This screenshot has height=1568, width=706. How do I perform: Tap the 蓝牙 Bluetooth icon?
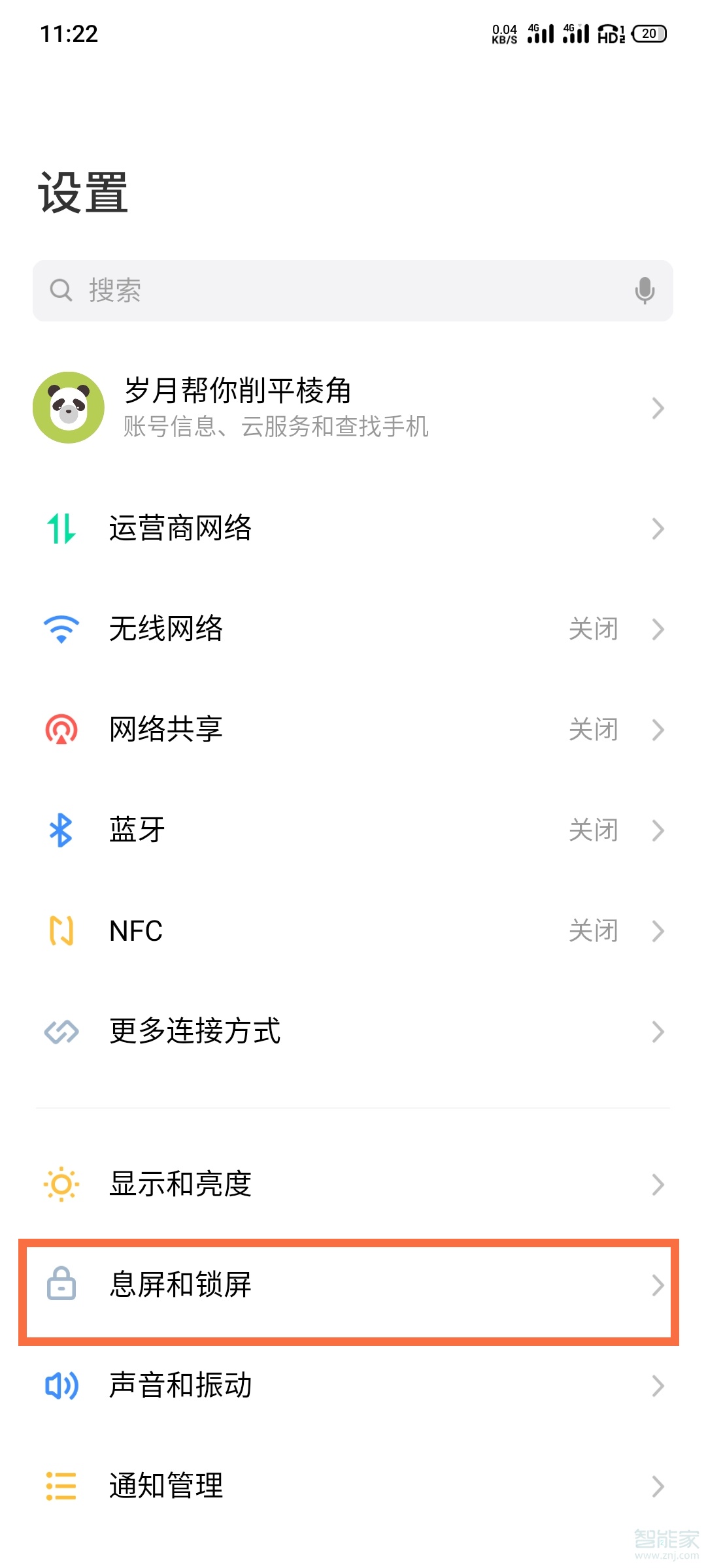click(x=59, y=830)
